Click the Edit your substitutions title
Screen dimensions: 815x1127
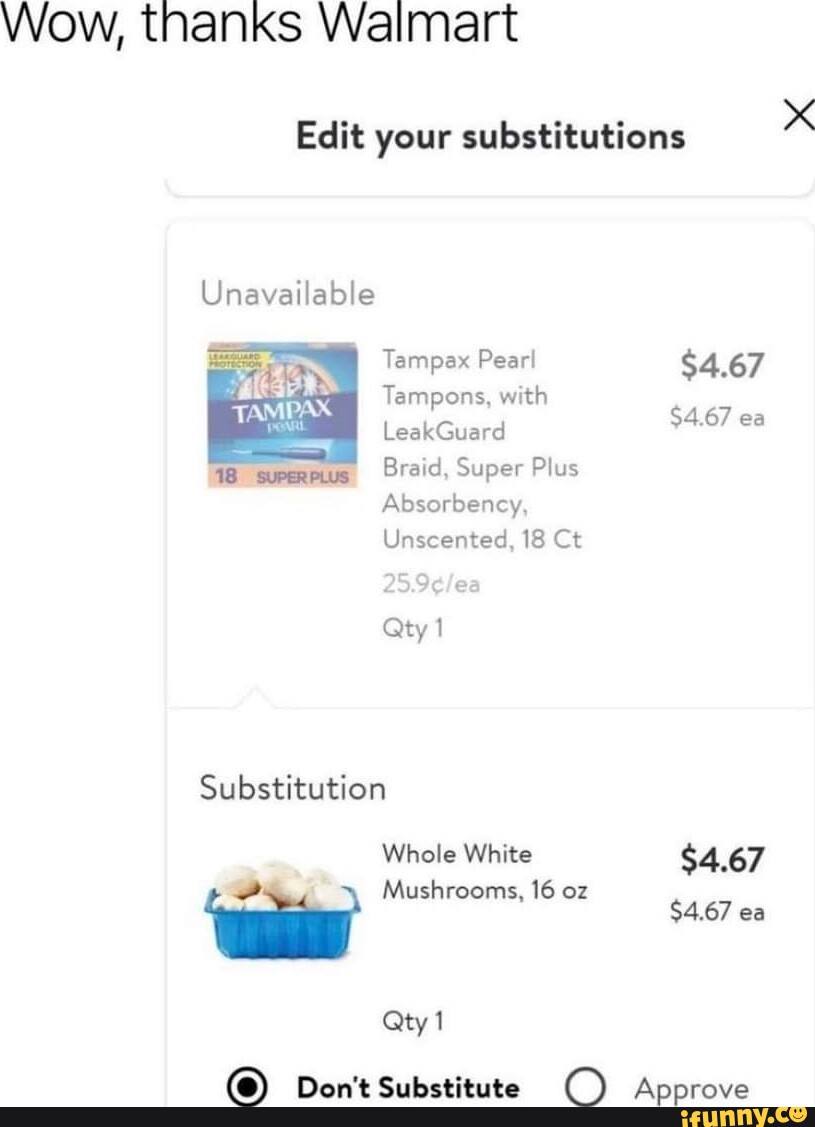pos(490,135)
